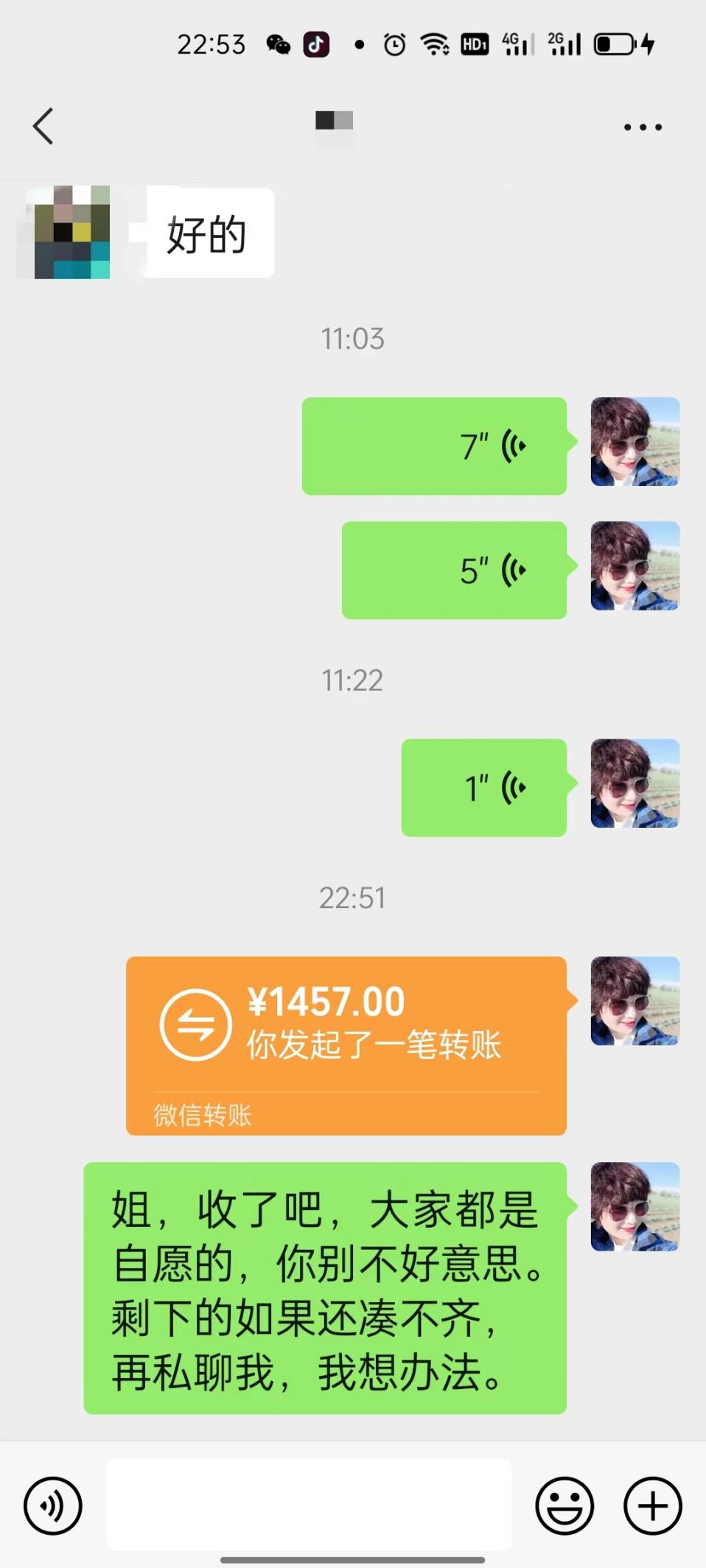Viewport: 706px width, 1568px height.
Task: Go back to the chat list
Action: click(x=43, y=127)
